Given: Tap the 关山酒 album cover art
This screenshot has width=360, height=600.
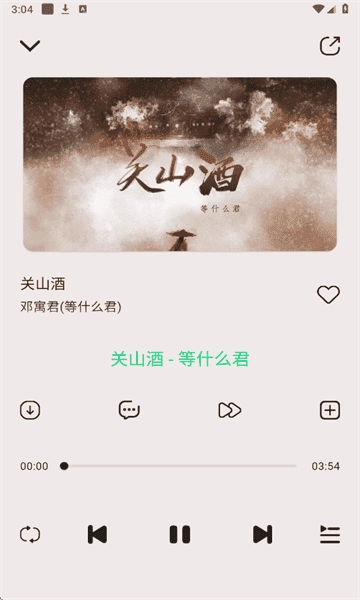Looking at the screenshot, I should 180,164.
